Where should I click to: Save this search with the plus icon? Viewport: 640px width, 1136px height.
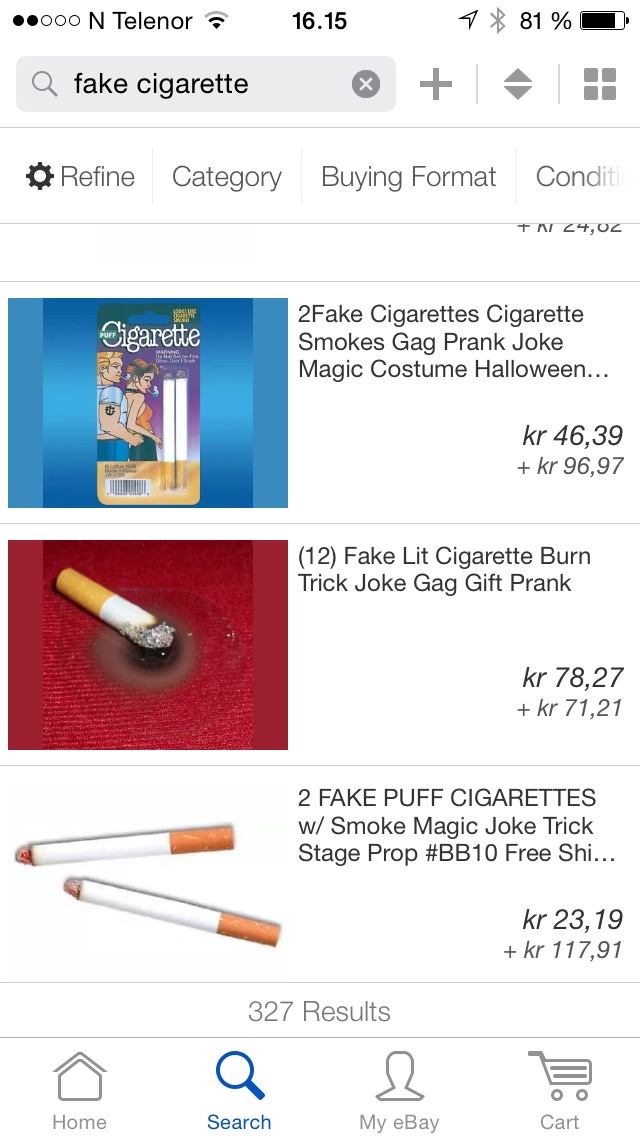click(x=436, y=84)
